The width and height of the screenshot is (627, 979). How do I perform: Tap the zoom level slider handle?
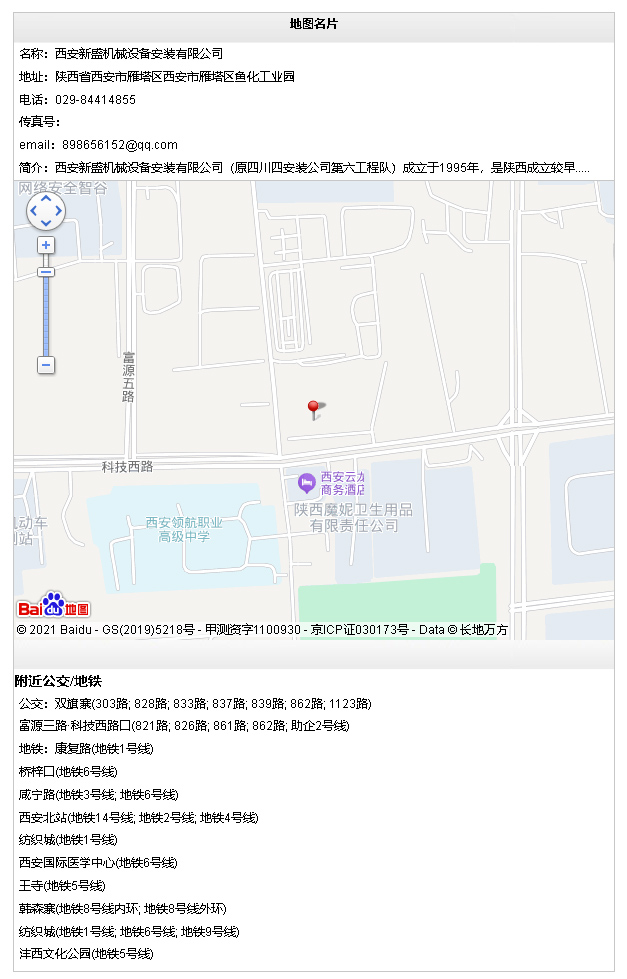coord(46,271)
